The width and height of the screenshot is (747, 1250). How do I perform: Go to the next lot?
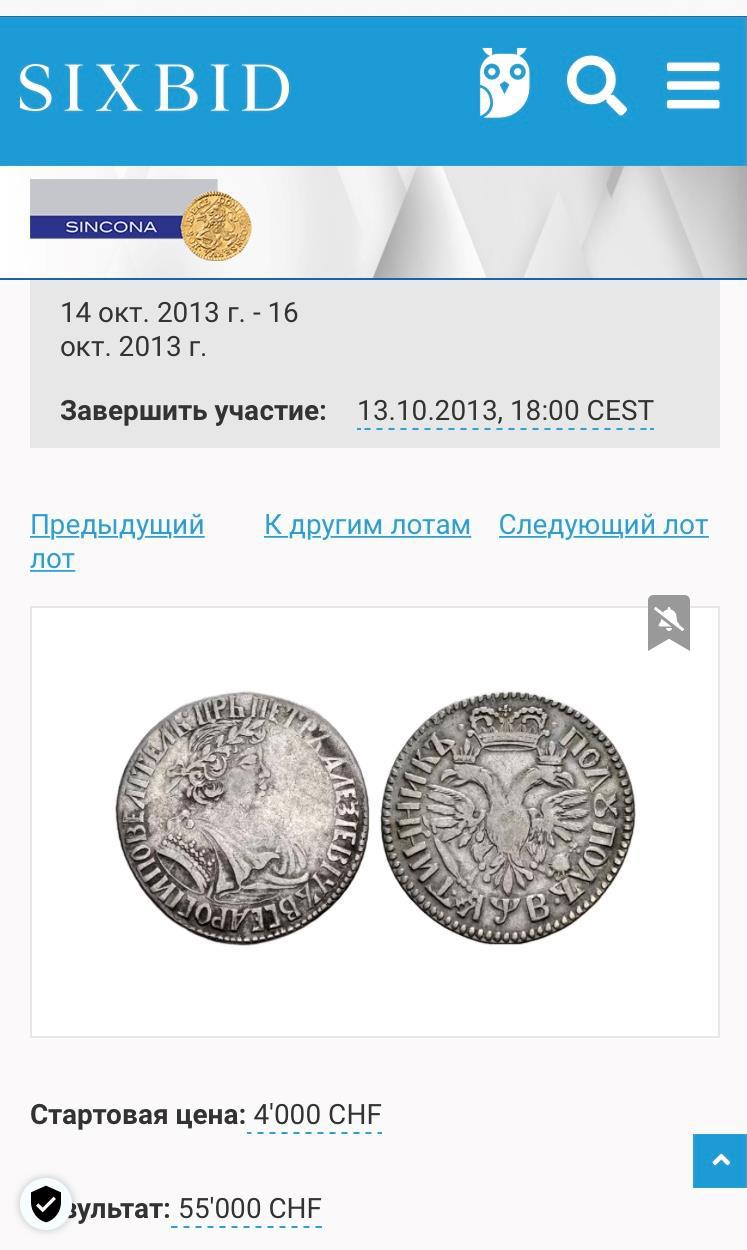[603, 524]
